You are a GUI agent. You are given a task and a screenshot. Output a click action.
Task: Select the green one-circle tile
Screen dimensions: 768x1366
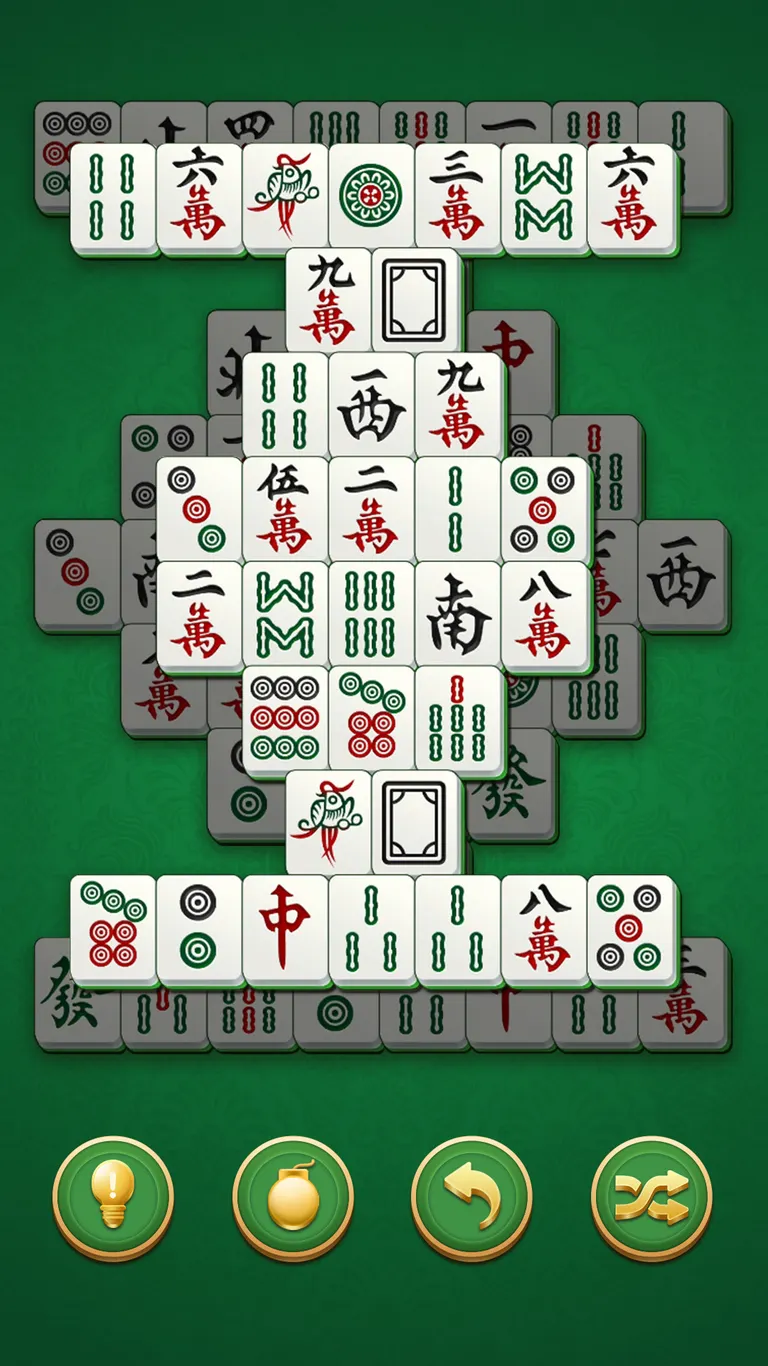coord(371,196)
